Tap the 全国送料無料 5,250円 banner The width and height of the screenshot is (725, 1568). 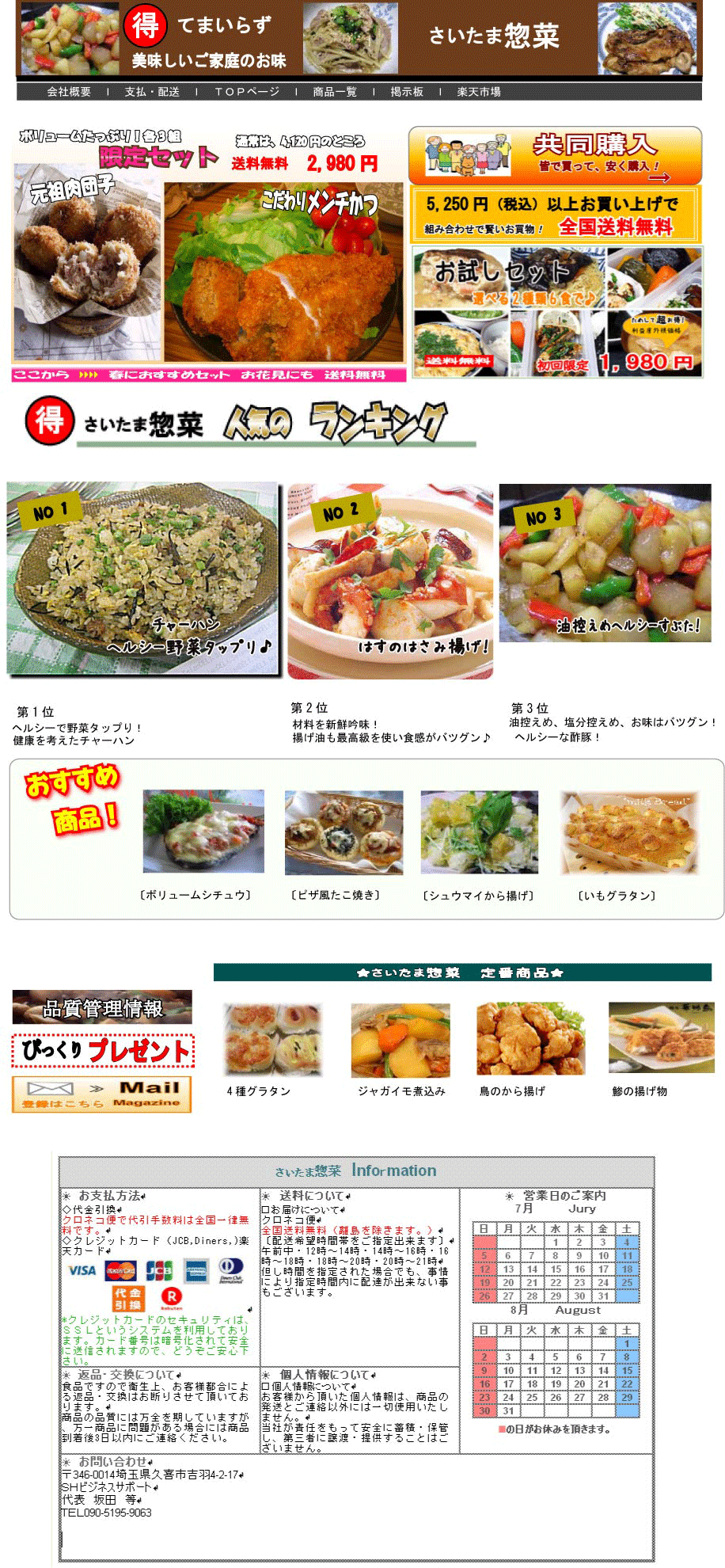pyautogui.click(x=556, y=215)
